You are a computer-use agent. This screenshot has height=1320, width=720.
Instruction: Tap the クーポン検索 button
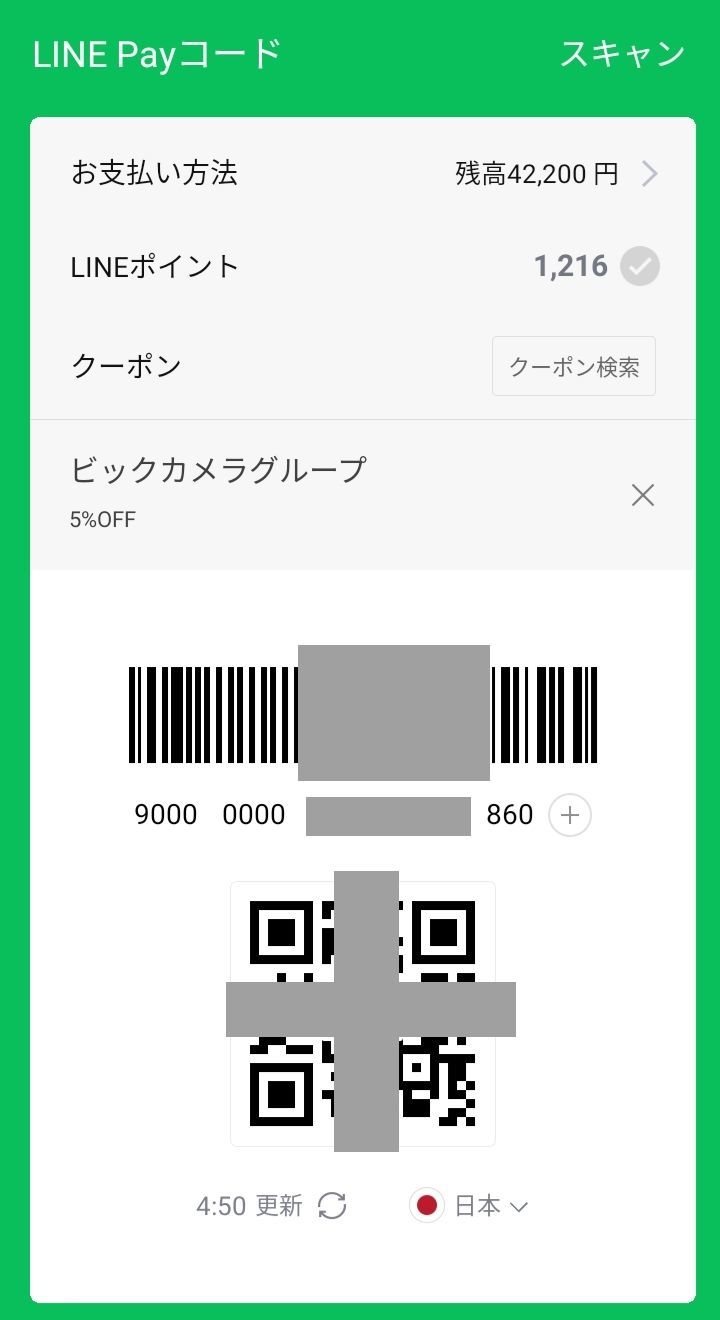[574, 366]
